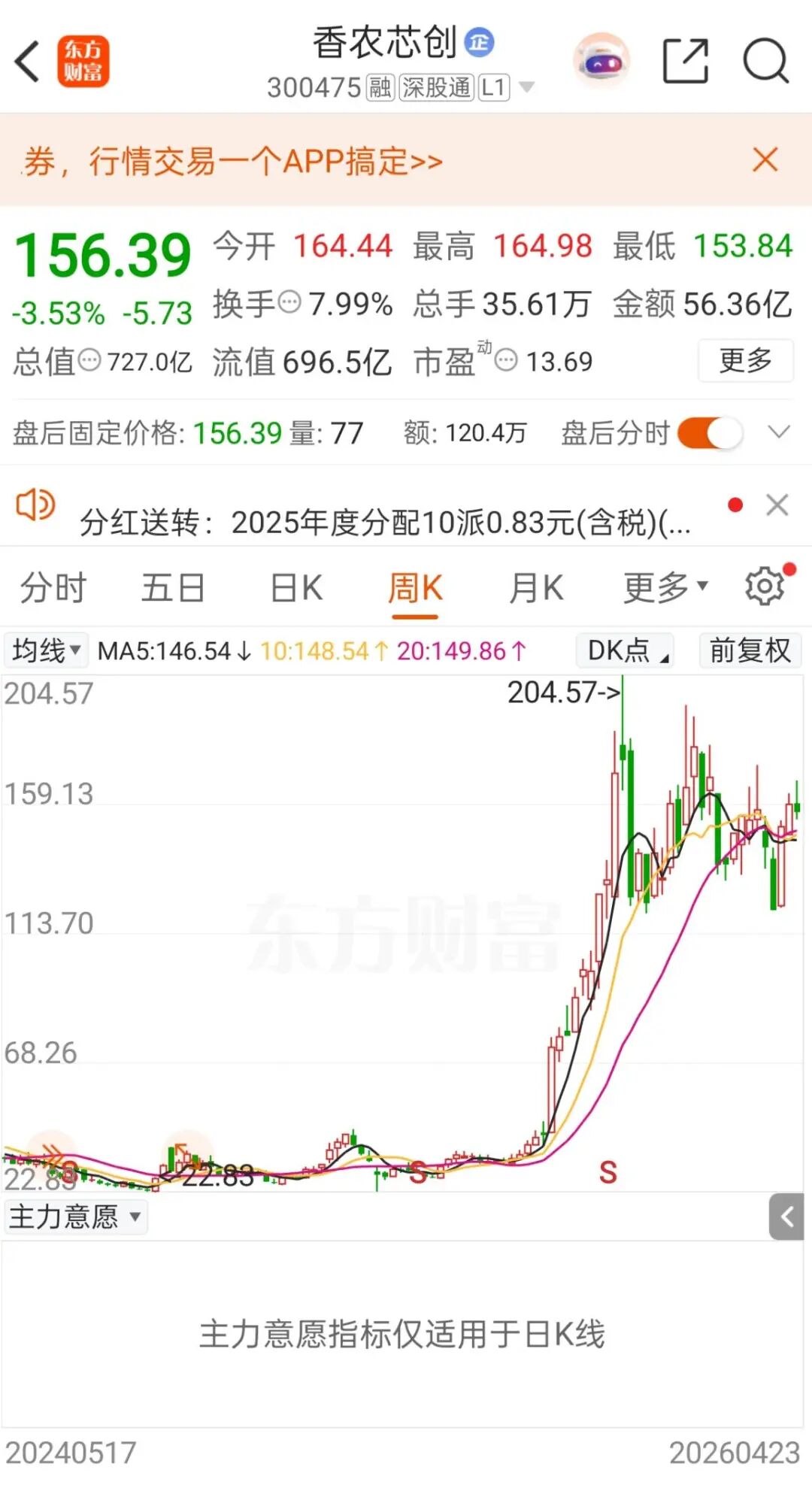Open the 主力意愿 indicator dropdown
Viewport: 812px width, 1491px height.
[x=74, y=1217]
